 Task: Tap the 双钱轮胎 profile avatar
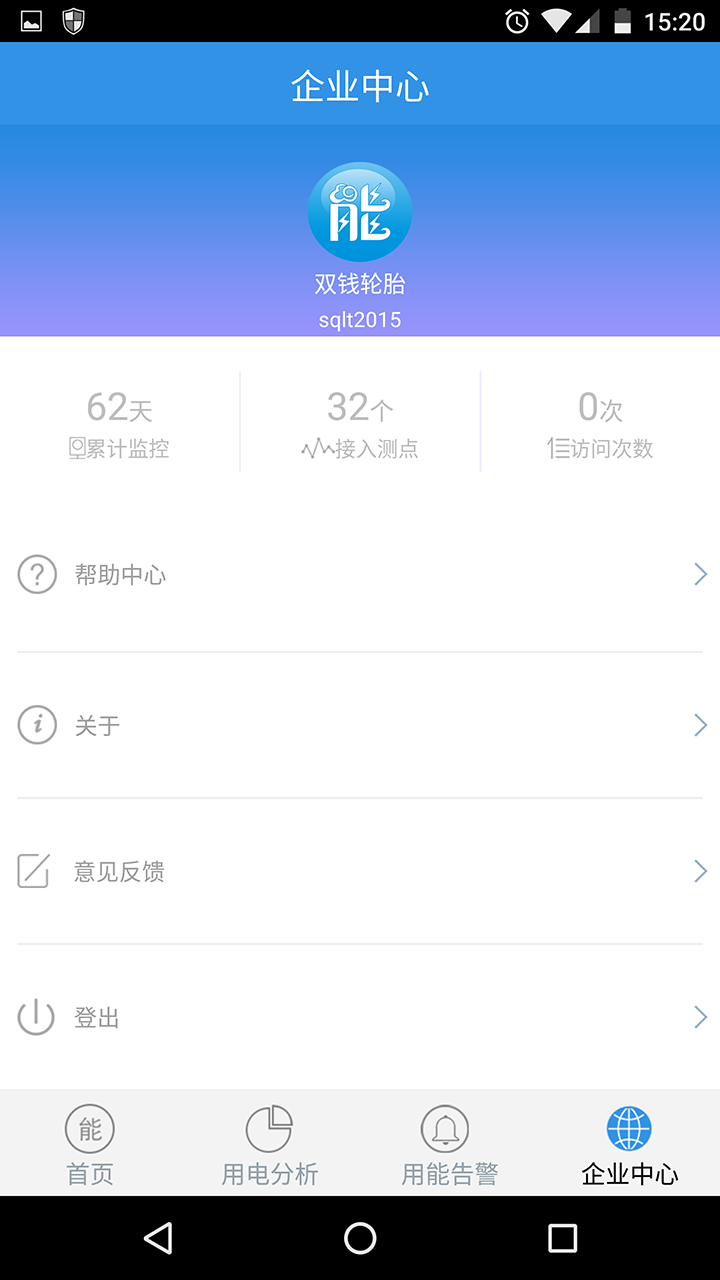[x=360, y=213]
